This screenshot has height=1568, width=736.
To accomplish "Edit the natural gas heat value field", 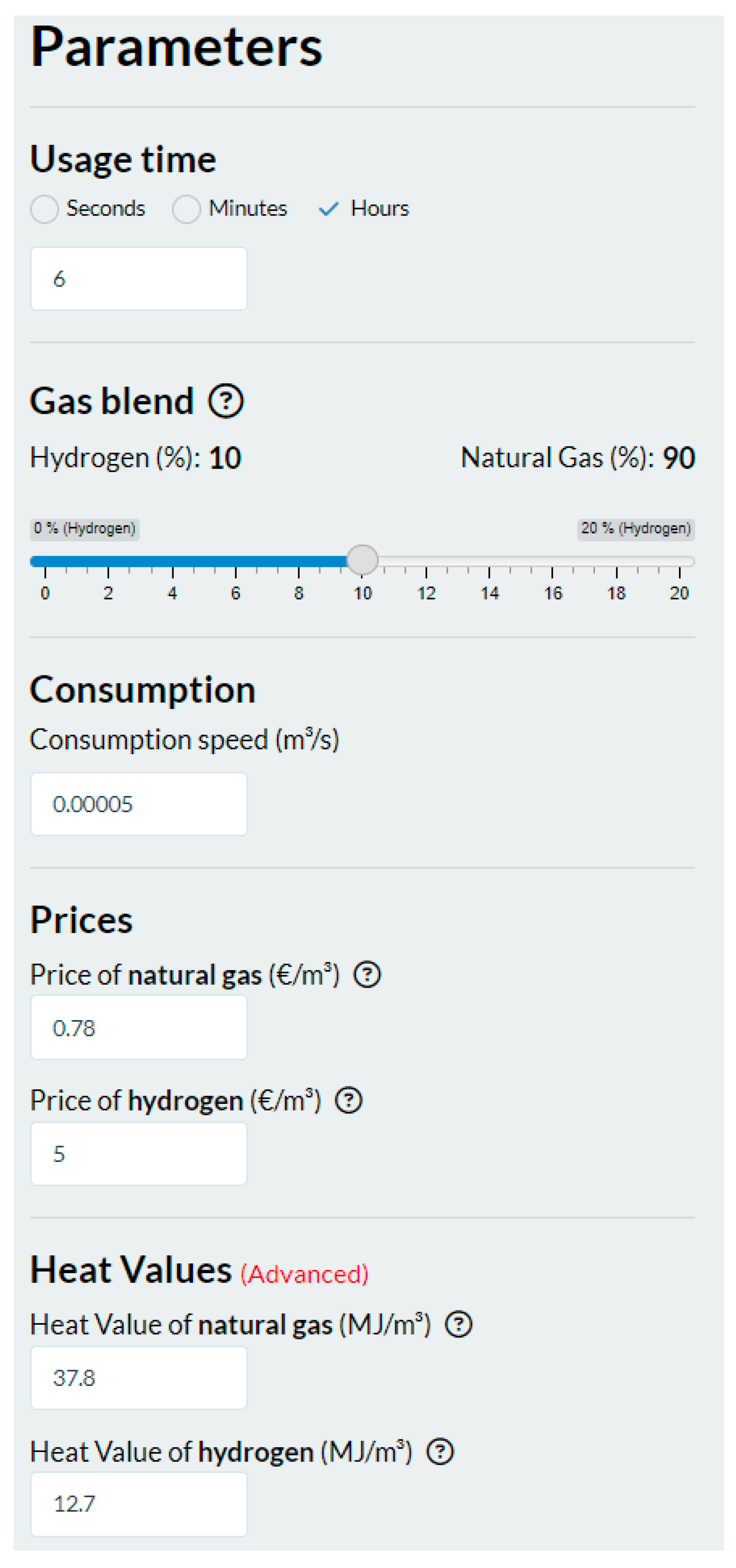I will click(139, 1377).
